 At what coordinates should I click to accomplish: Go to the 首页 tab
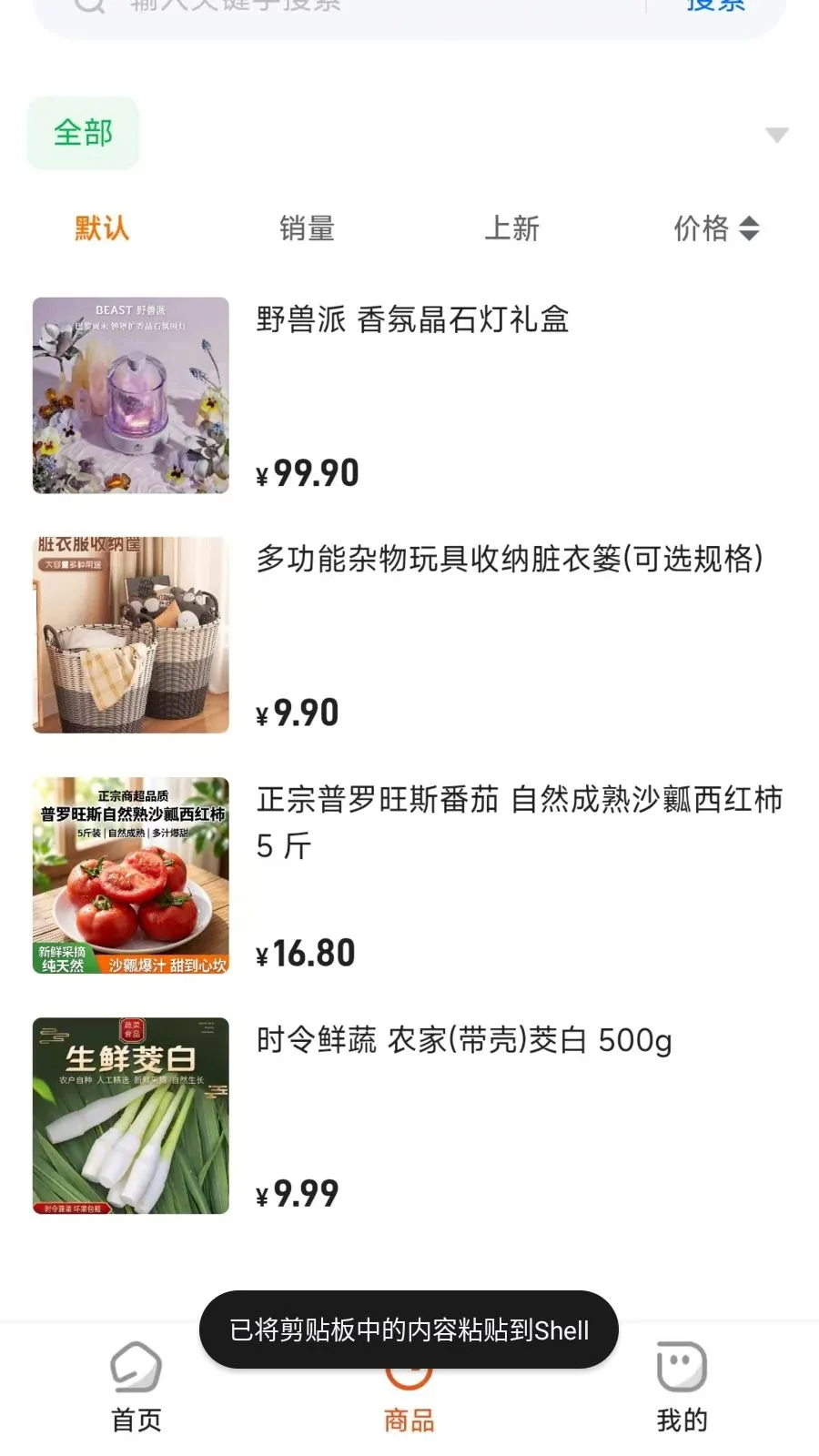click(x=136, y=1388)
